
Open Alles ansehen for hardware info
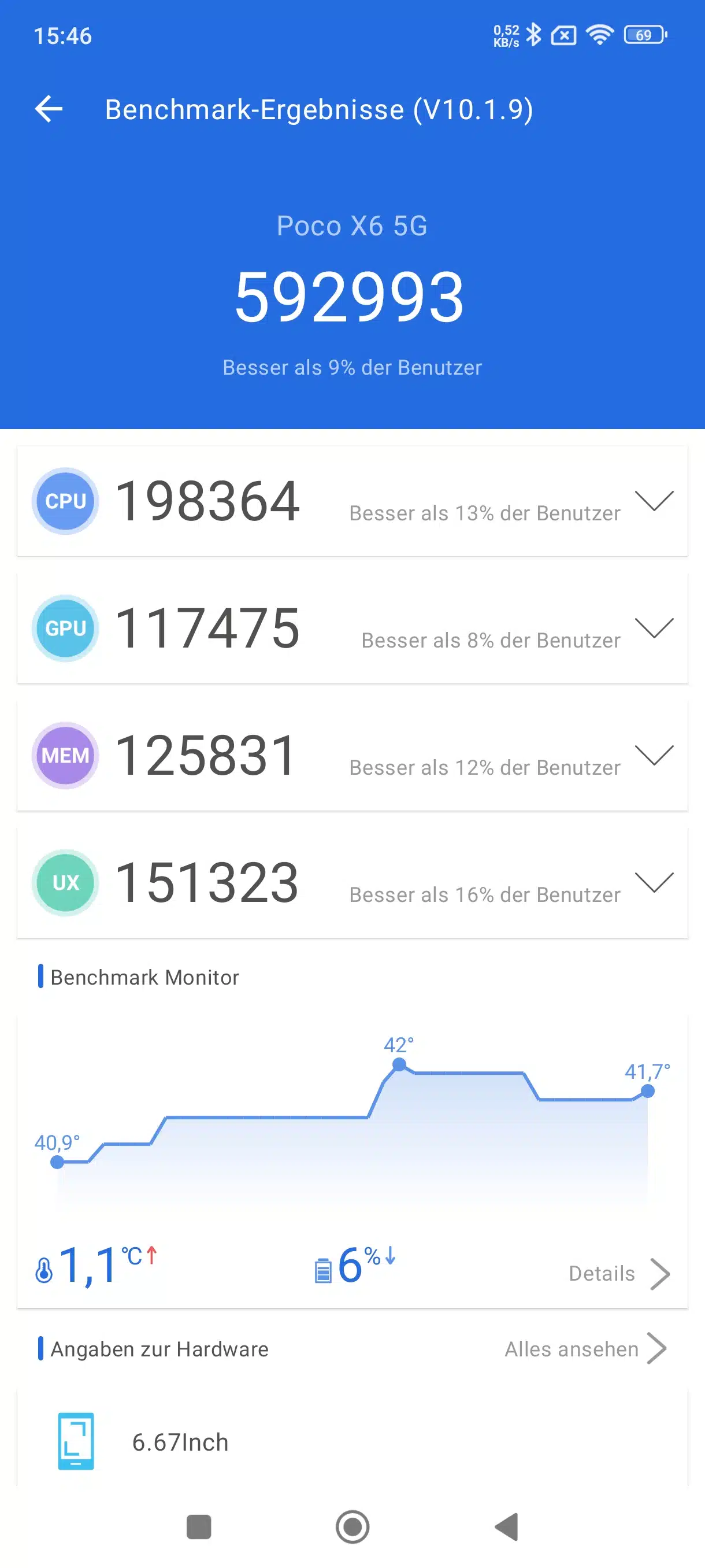click(x=586, y=1349)
